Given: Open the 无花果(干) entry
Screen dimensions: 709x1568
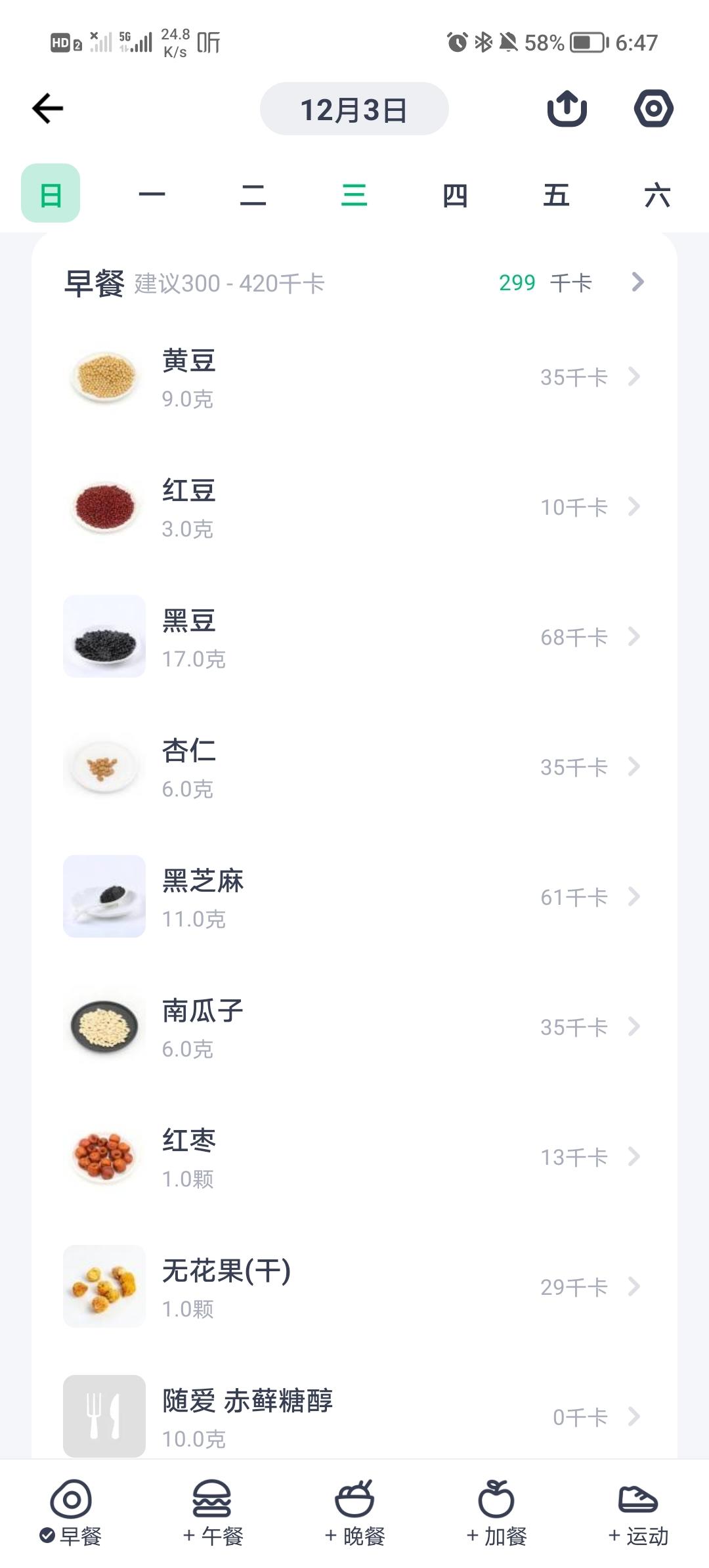Looking at the screenshot, I should [x=354, y=1288].
